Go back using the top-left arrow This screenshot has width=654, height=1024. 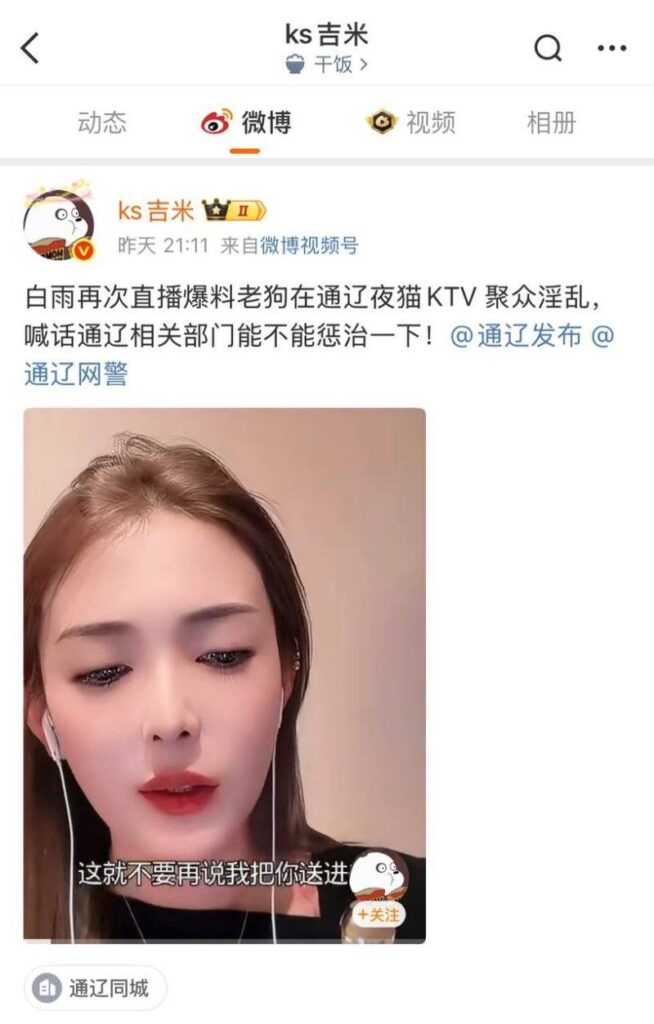click(30, 47)
